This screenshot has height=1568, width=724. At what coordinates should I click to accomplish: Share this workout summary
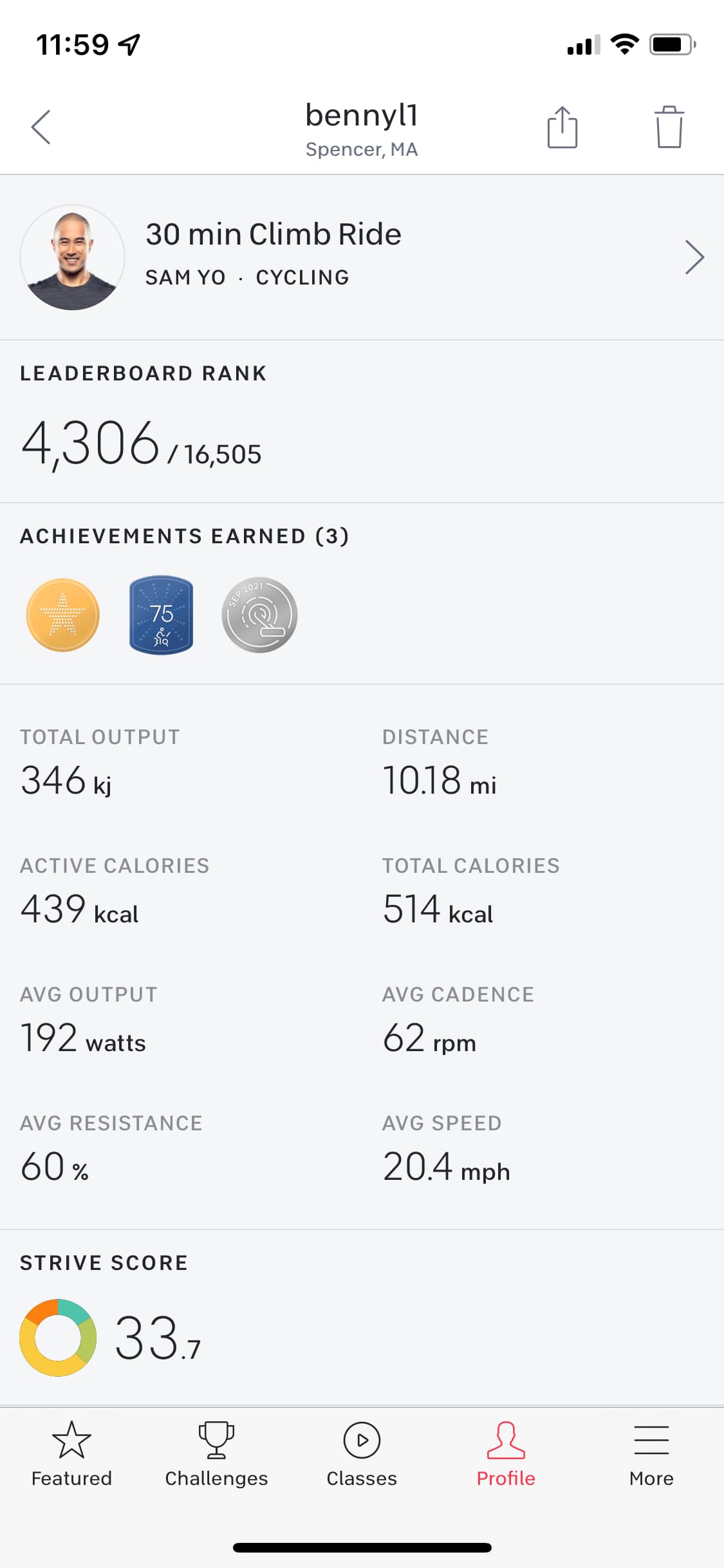pos(562,127)
